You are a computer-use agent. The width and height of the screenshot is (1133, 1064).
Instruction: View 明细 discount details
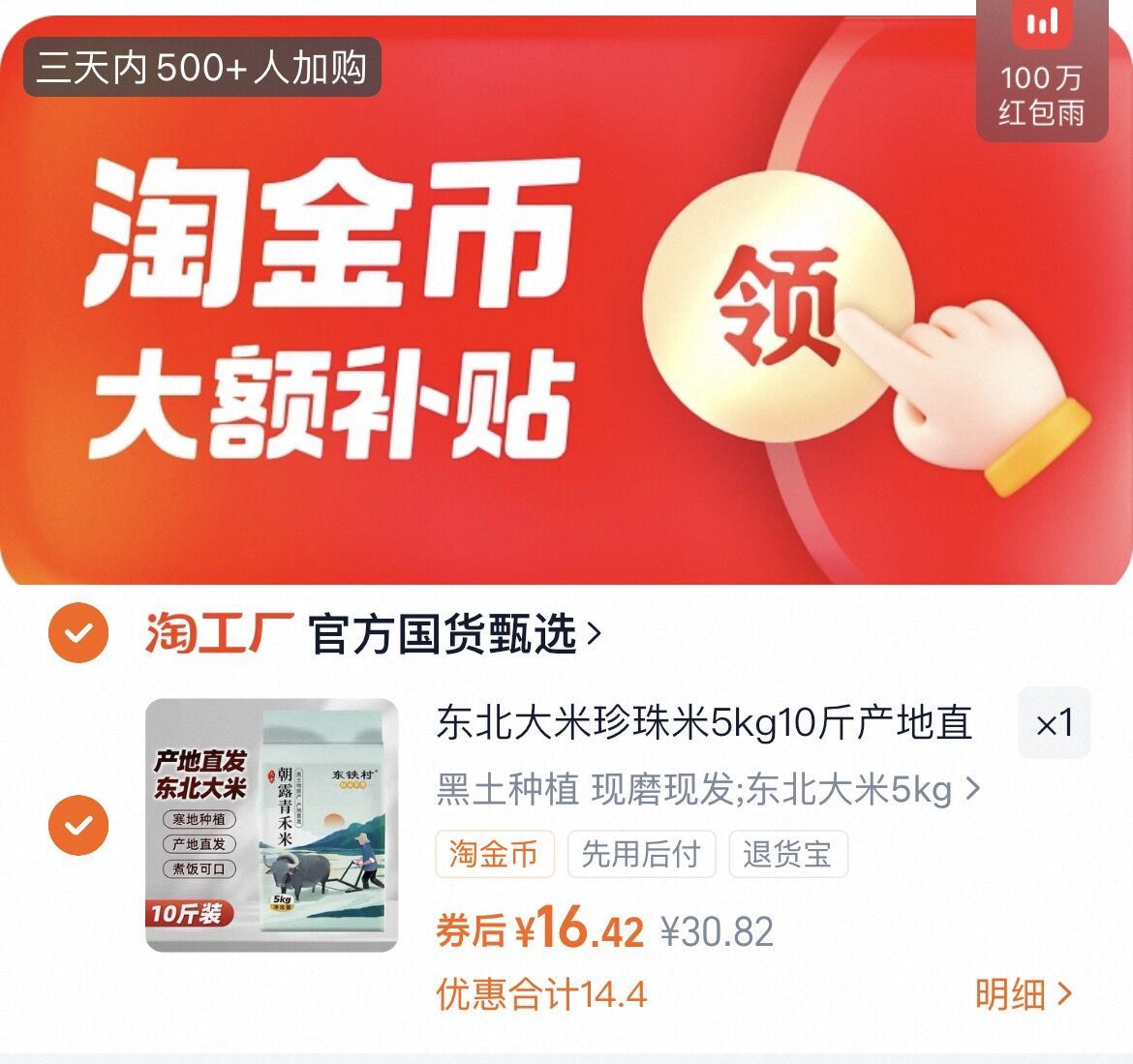(1023, 994)
